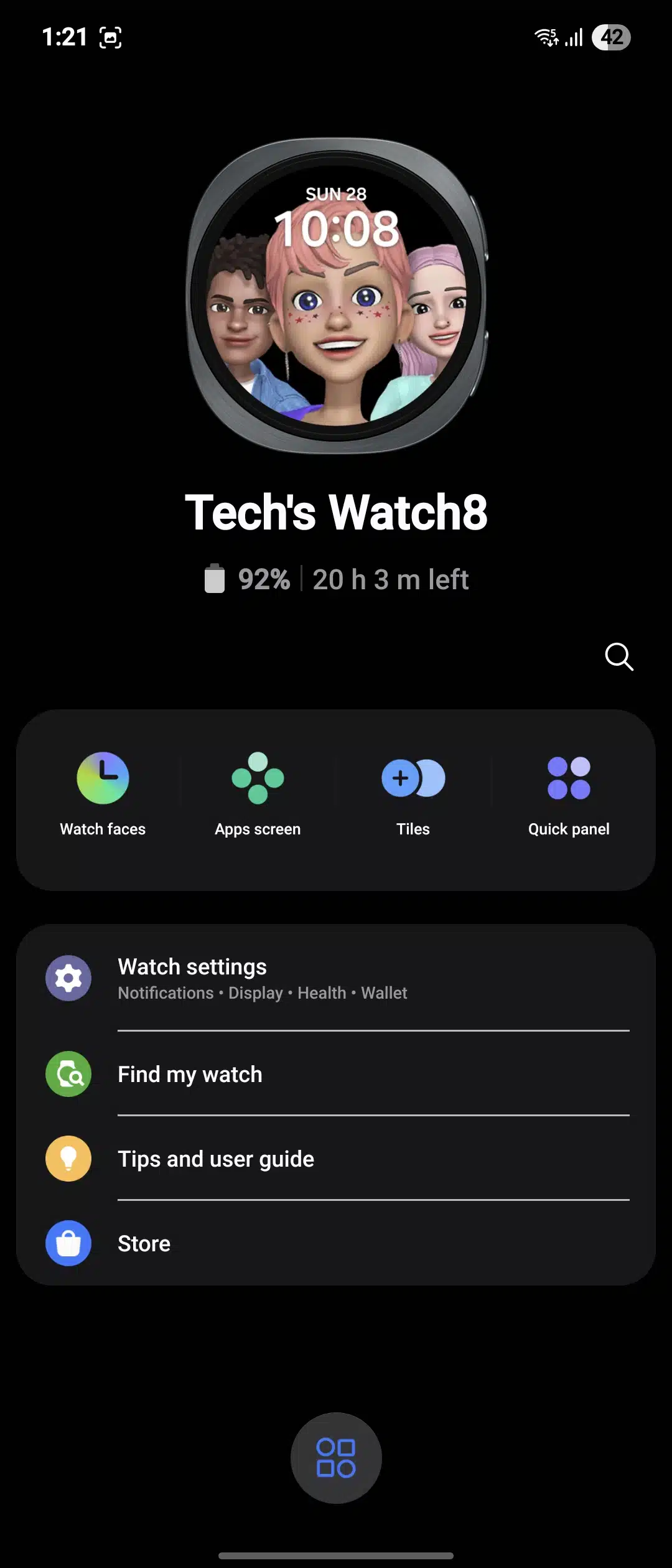This screenshot has height=1568, width=672.
Task: Select Find my watch
Action: [336, 1074]
